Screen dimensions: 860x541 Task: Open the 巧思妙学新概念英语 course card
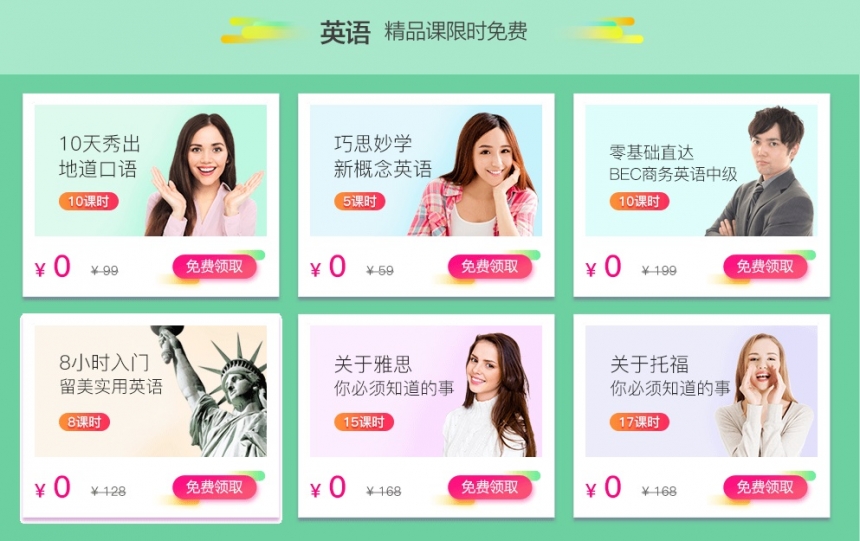pos(425,170)
